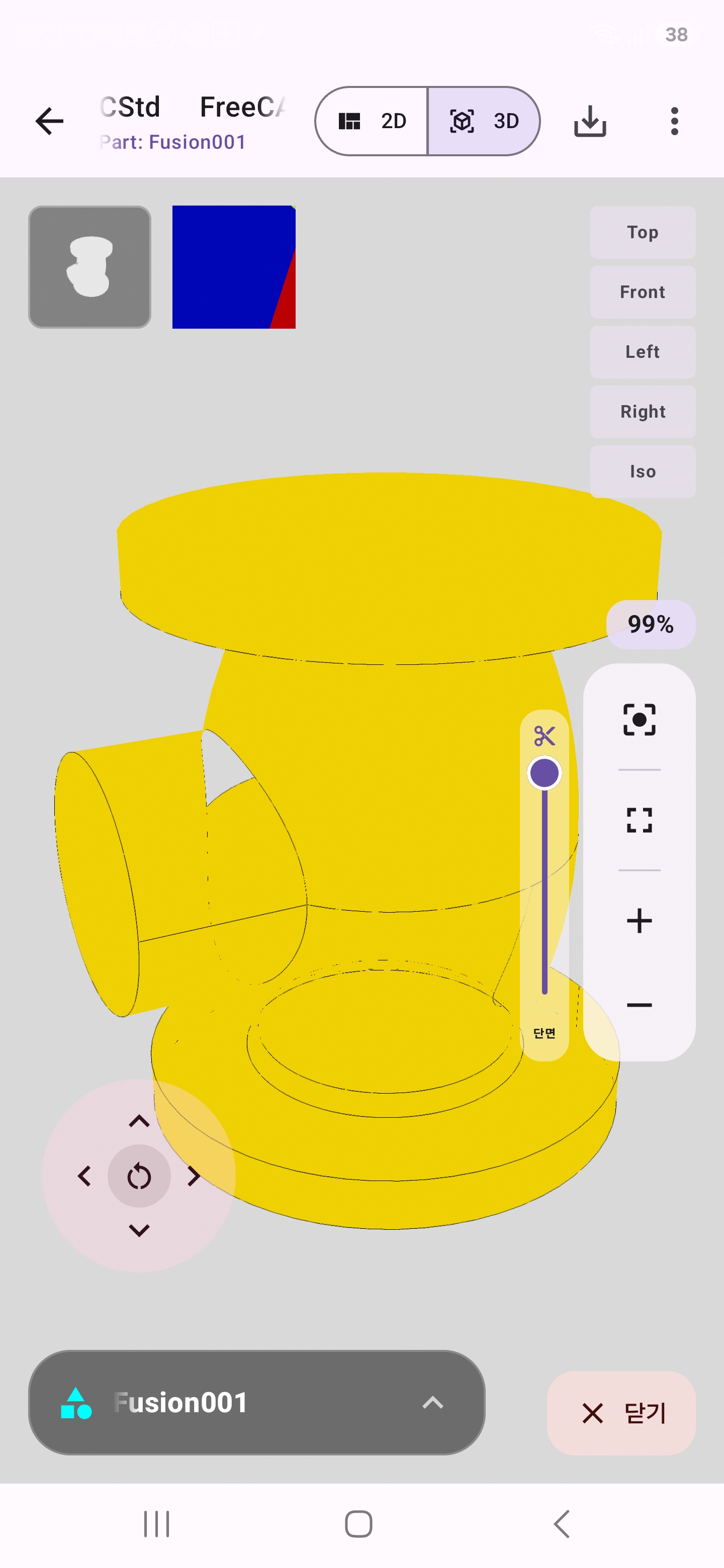Switch to Iso view
Screen dimensions: 724x1568
[x=643, y=471]
